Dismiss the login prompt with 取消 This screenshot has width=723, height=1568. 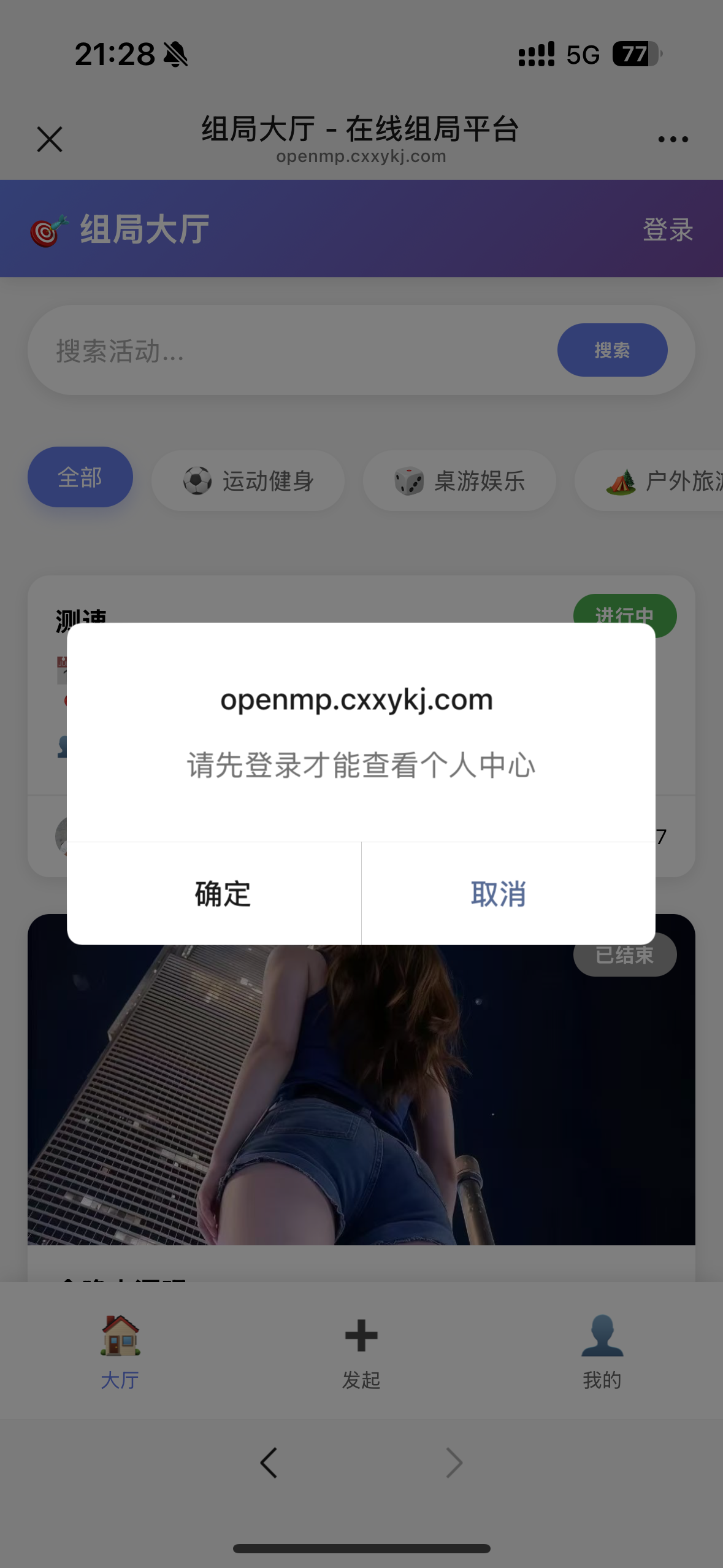498,895
